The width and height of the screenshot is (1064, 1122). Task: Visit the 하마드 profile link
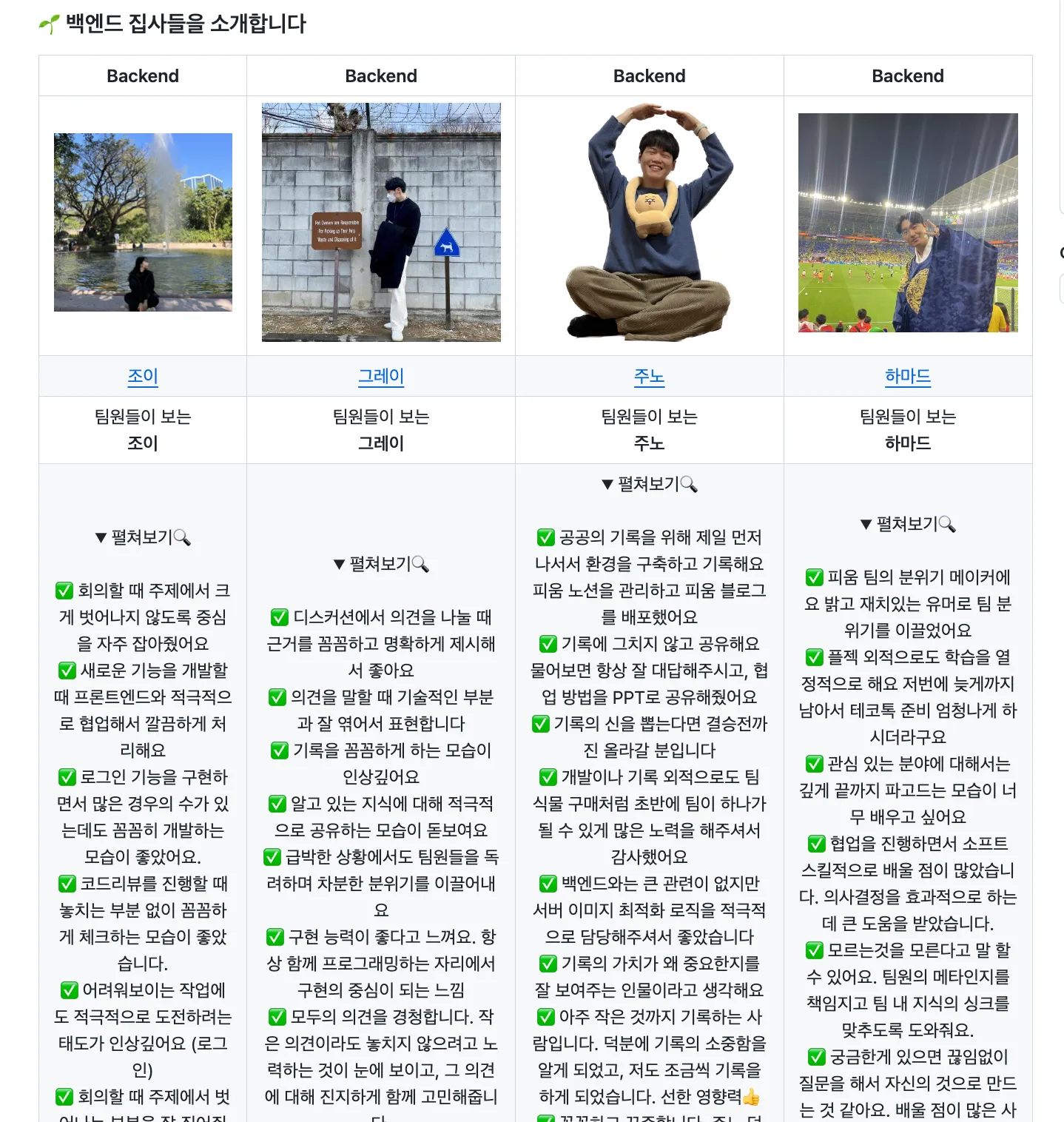[907, 376]
